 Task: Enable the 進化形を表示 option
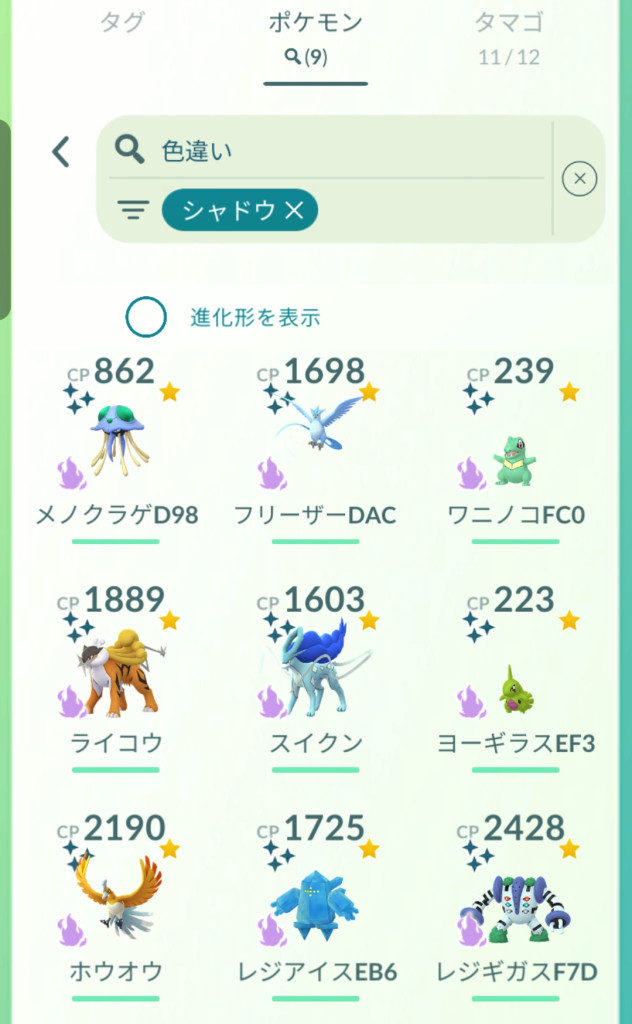tap(146, 318)
